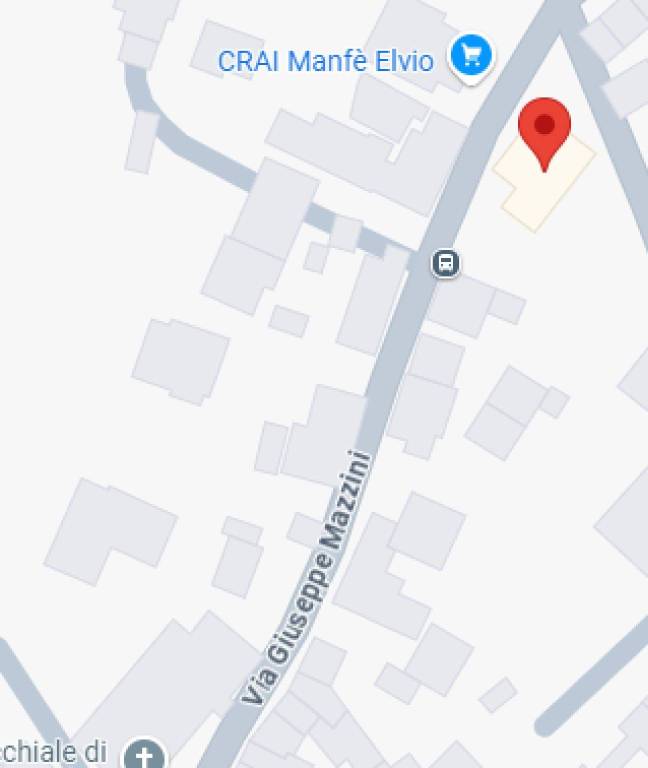The height and width of the screenshot is (768, 648).
Task: Open the church marker at the map's bottom edge
Action: tap(144, 755)
